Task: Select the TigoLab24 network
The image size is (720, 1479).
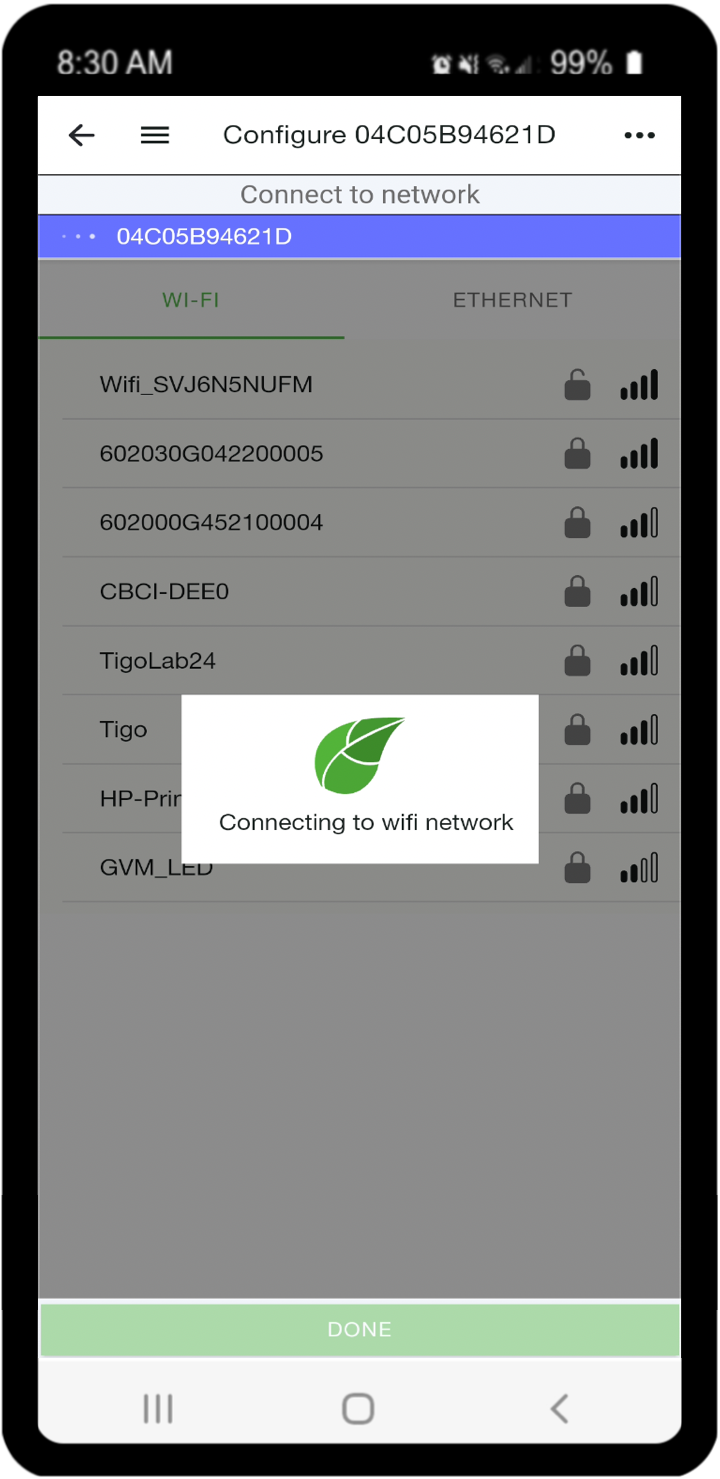Action: pyautogui.click(x=371, y=661)
